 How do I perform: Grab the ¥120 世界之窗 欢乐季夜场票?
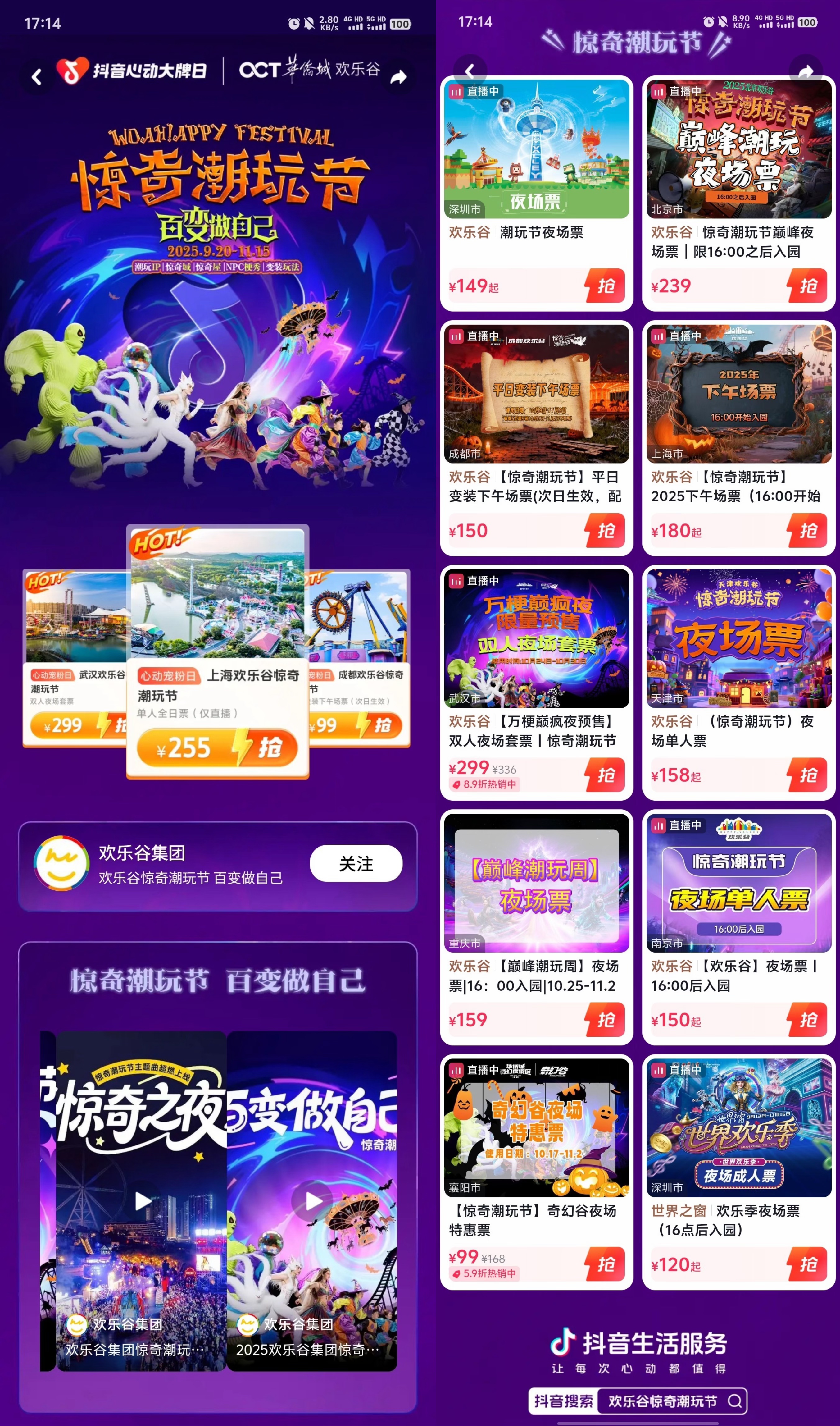(x=808, y=1264)
